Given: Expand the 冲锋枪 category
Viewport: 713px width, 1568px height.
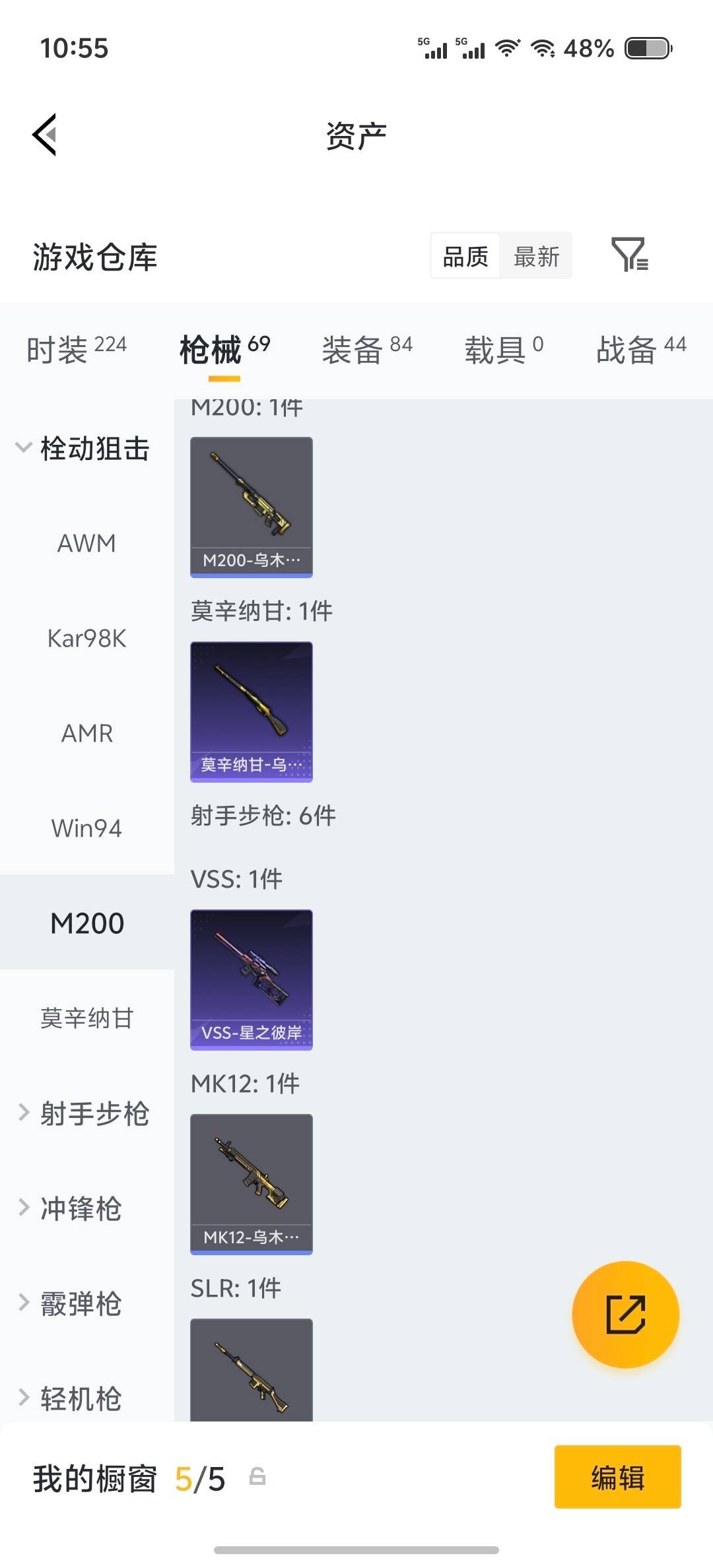Looking at the screenshot, I should (x=81, y=1209).
